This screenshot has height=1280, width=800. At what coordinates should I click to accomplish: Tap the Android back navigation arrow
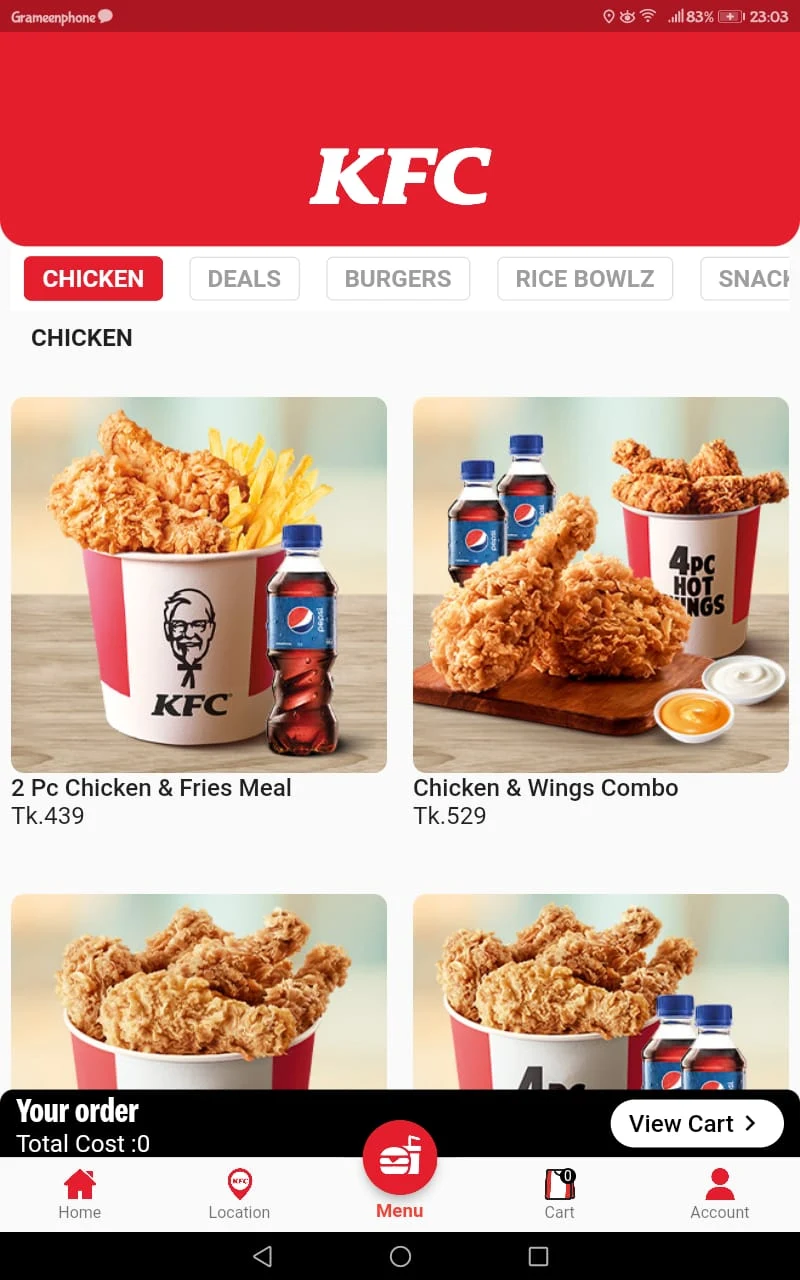262,1257
